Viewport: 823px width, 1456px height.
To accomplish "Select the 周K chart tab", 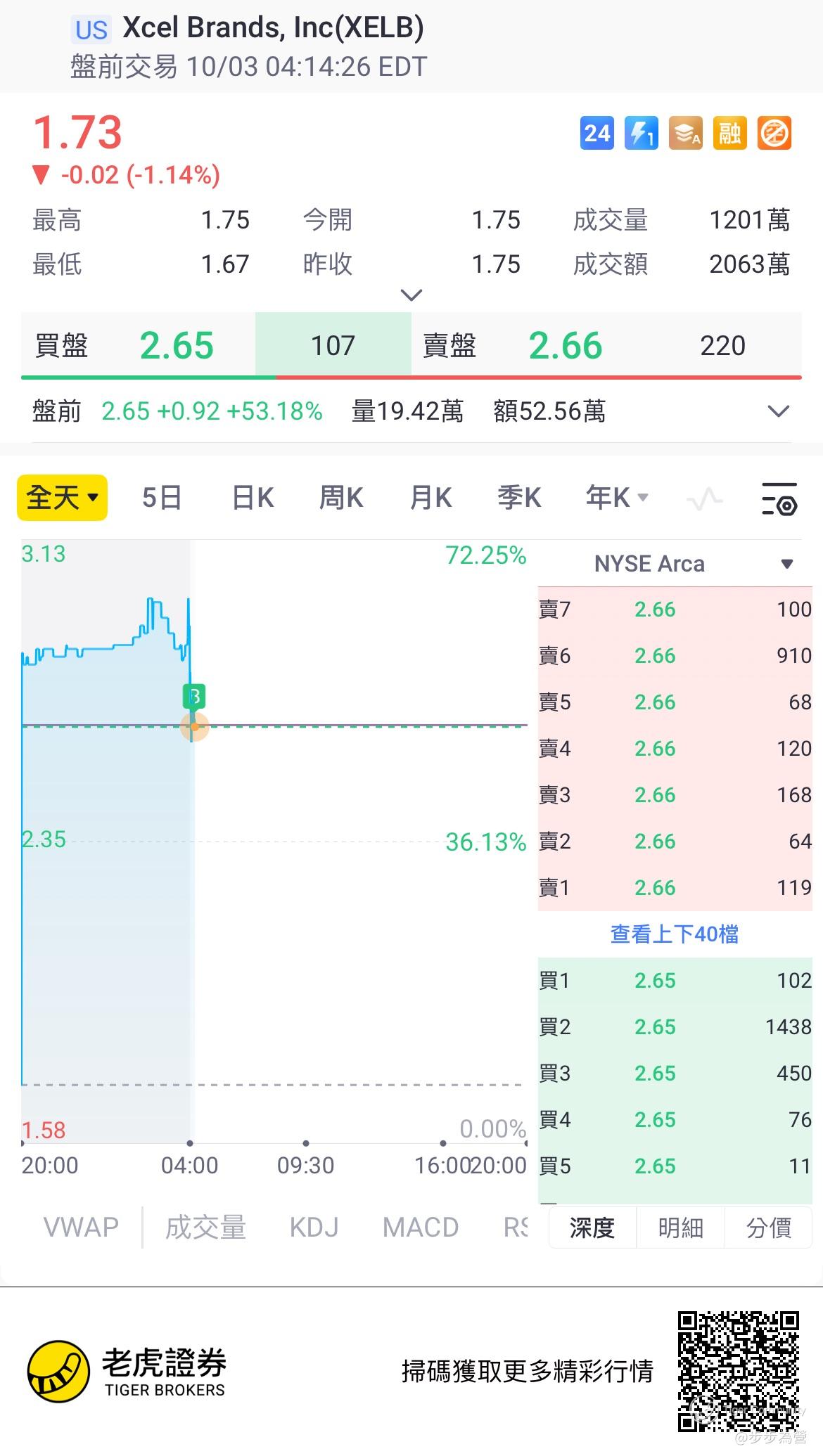I will 341,498.
